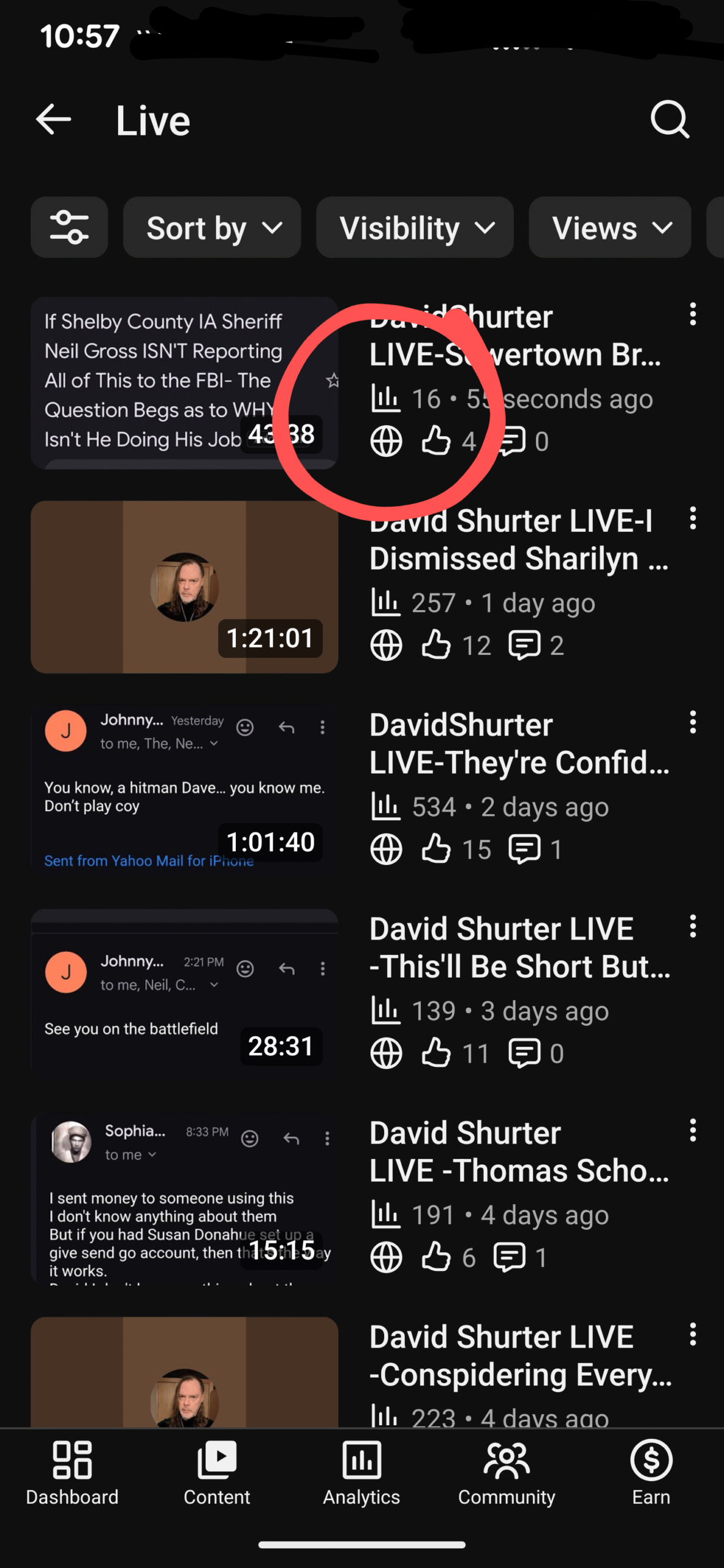This screenshot has width=724, height=1568.
Task: Open options for 'I Dismissed Sharilyn' video
Action: [x=693, y=519]
